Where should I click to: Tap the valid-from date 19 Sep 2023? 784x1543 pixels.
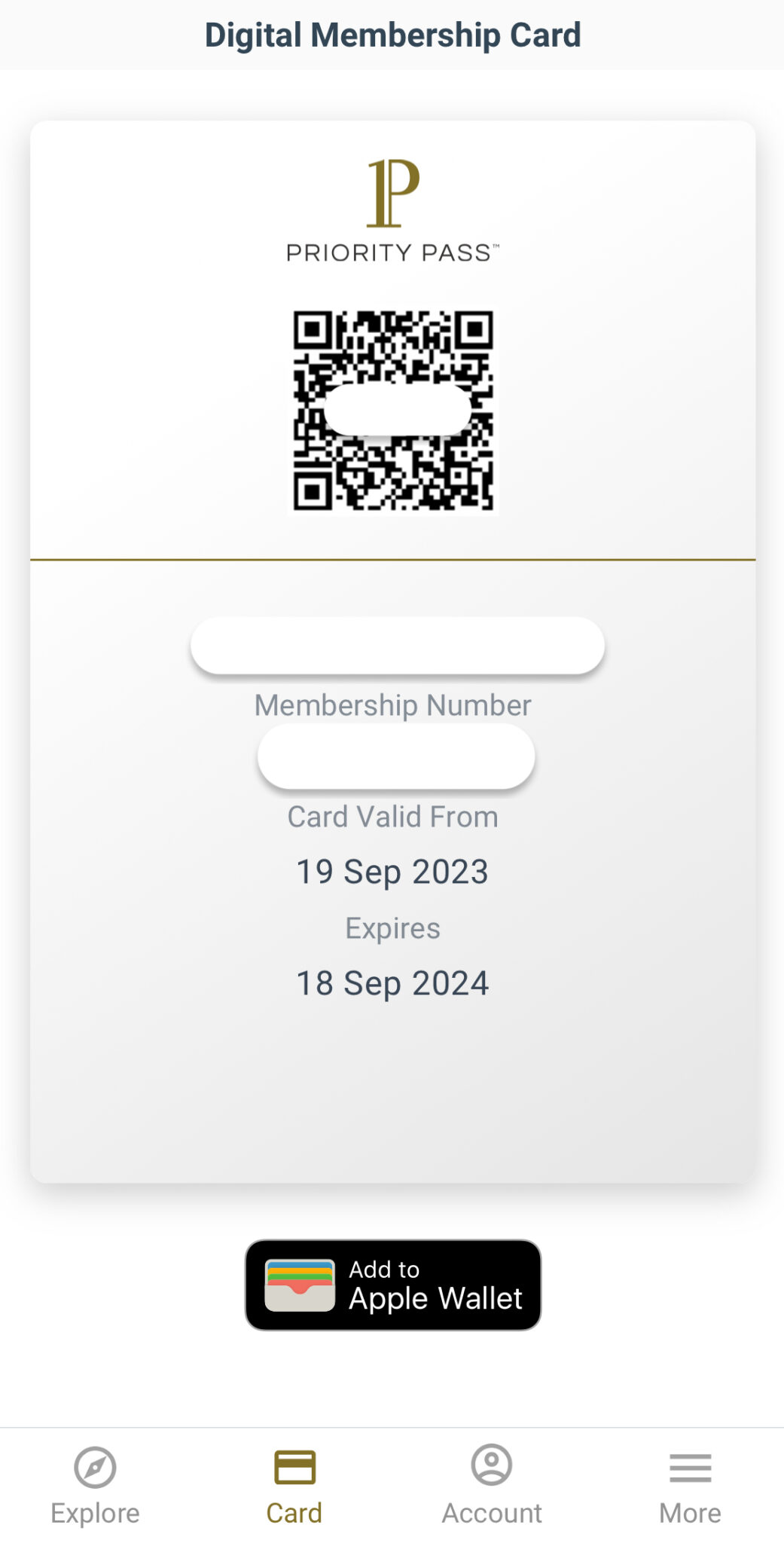(391, 871)
